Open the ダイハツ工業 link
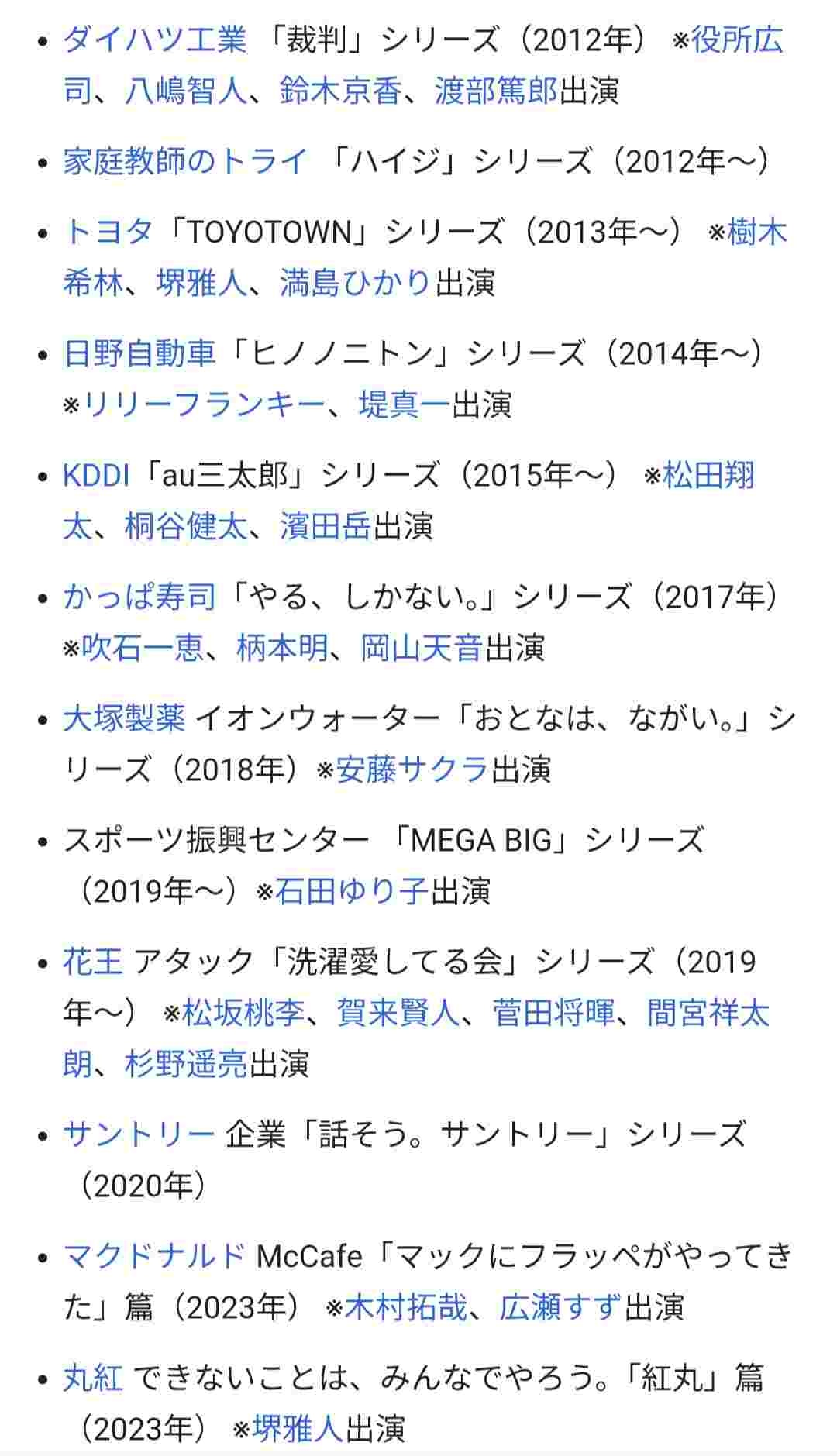This screenshot has width=837, height=1456. (154, 40)
